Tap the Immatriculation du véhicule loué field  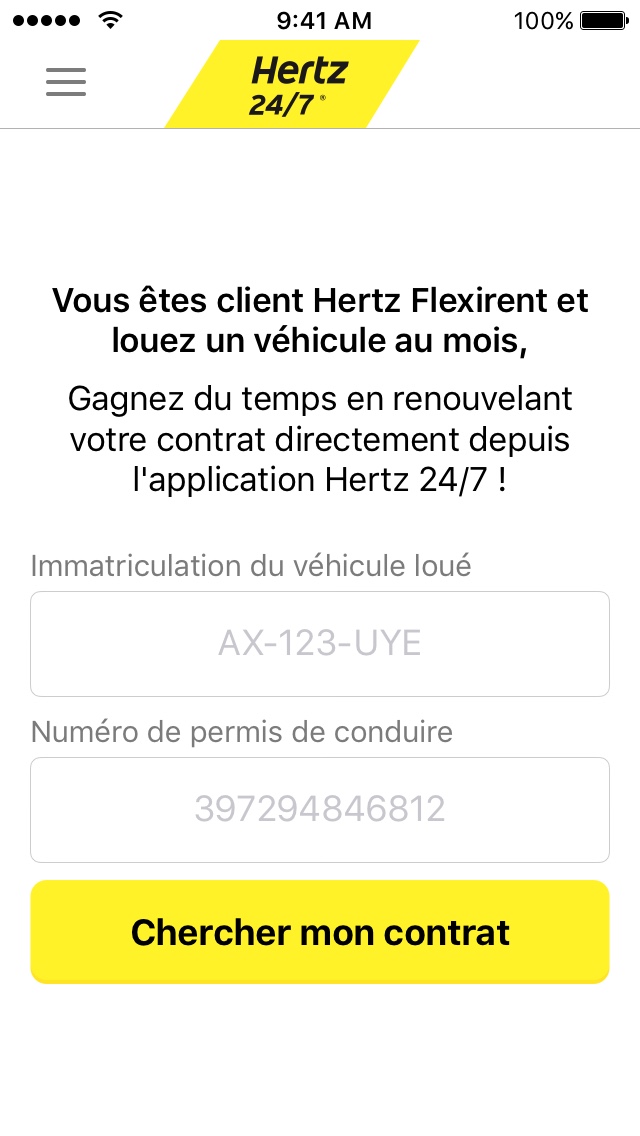320,643
